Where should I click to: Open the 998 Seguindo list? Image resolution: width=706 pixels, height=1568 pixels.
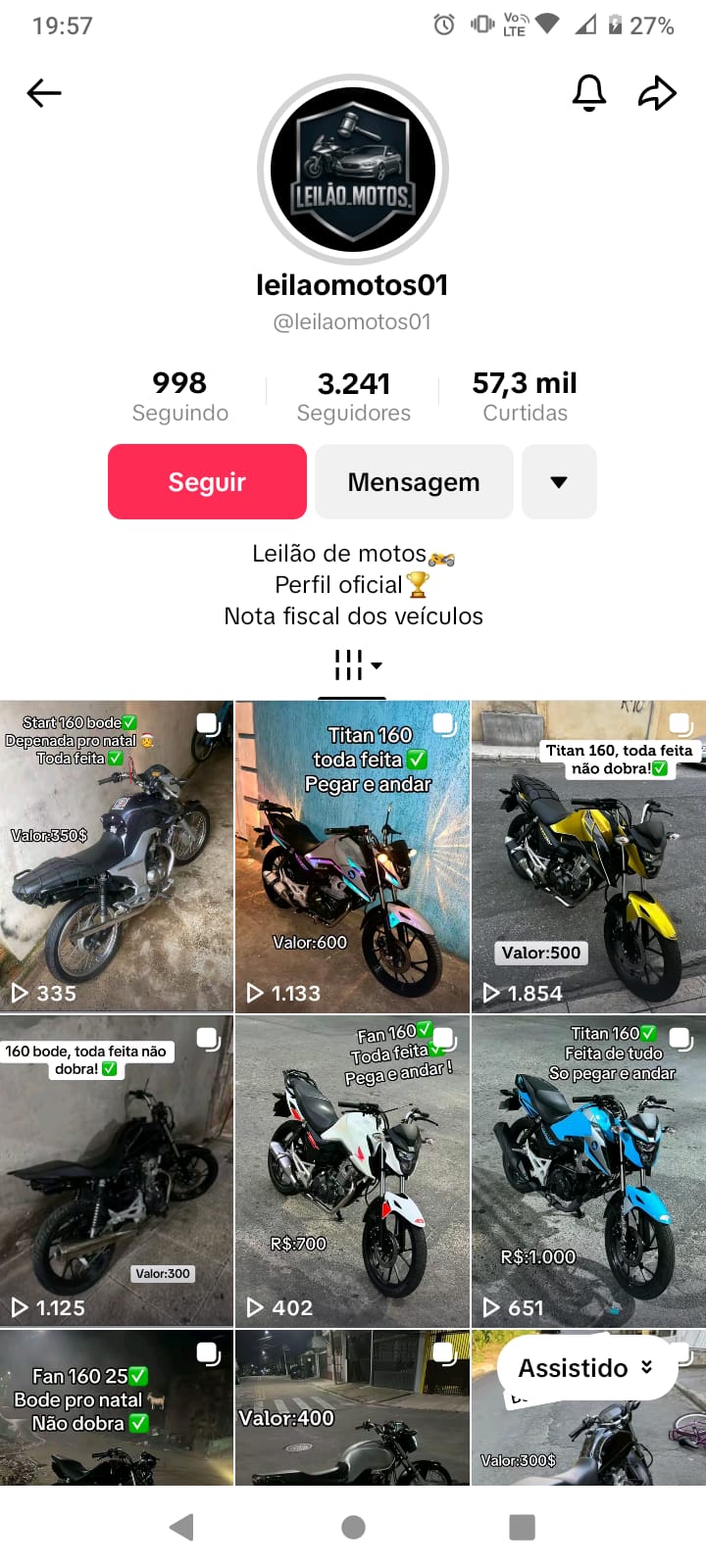[x=180, y=396]
